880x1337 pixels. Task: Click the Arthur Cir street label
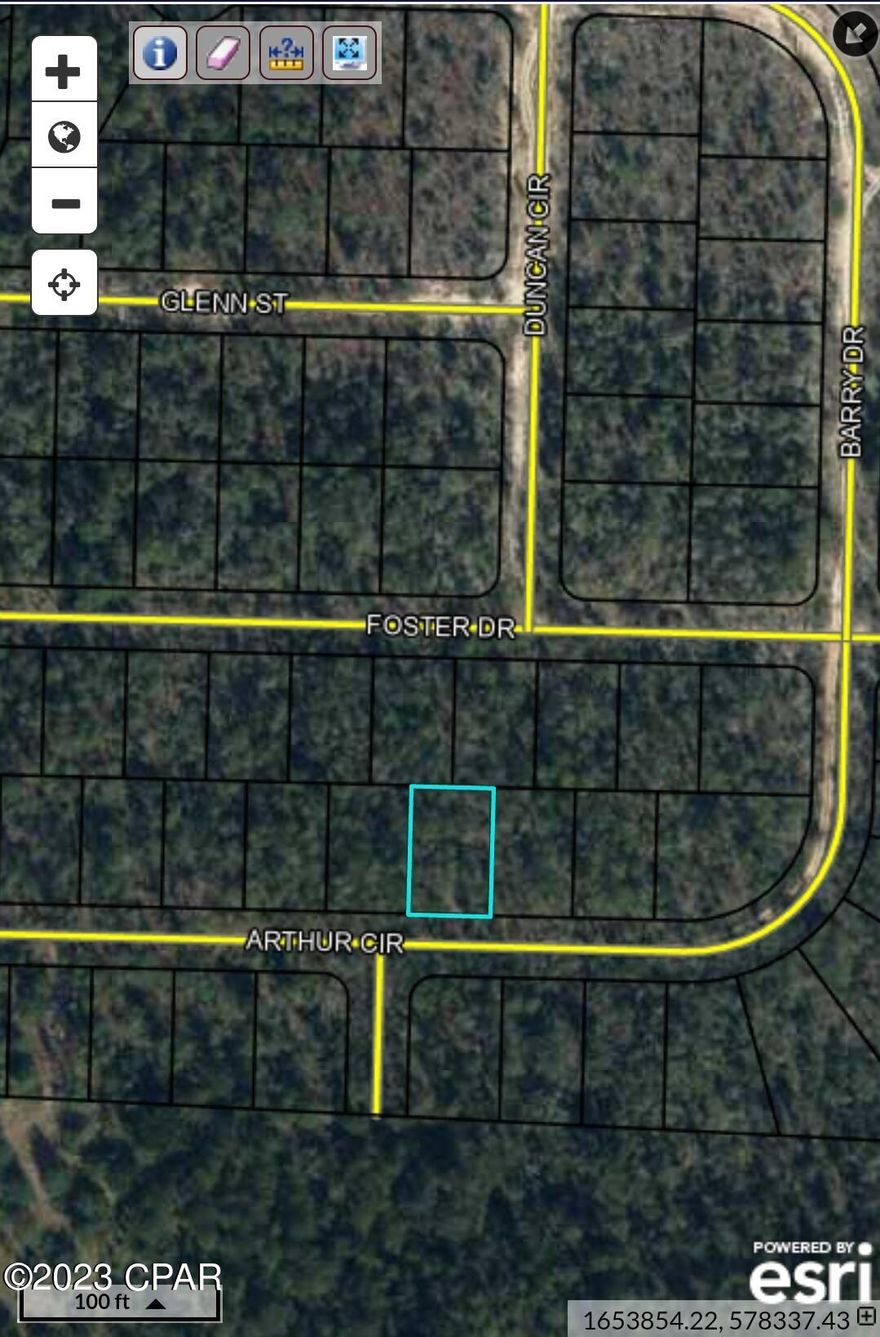pos(325,941)
